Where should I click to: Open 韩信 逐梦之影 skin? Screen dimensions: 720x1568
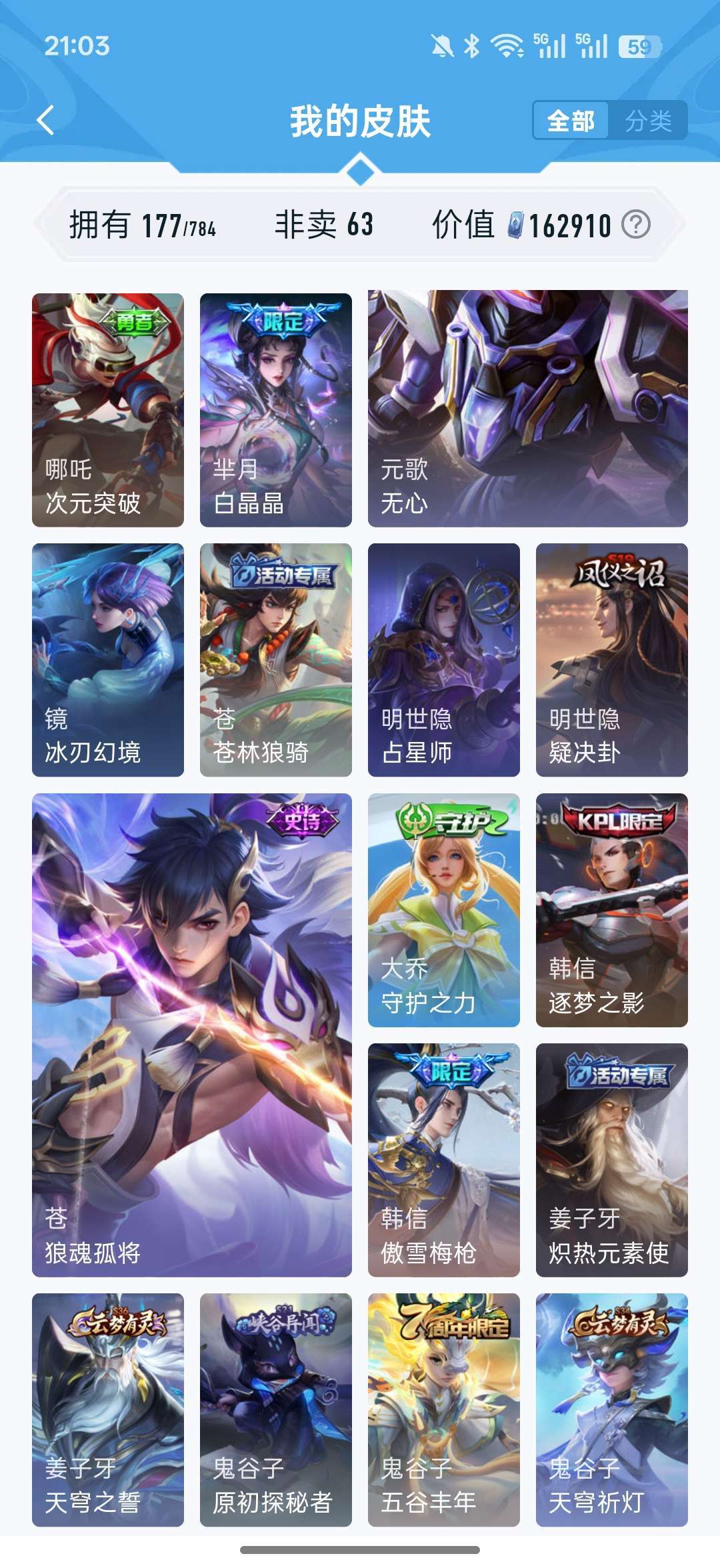pyautogui.click(x=612, y=910)
